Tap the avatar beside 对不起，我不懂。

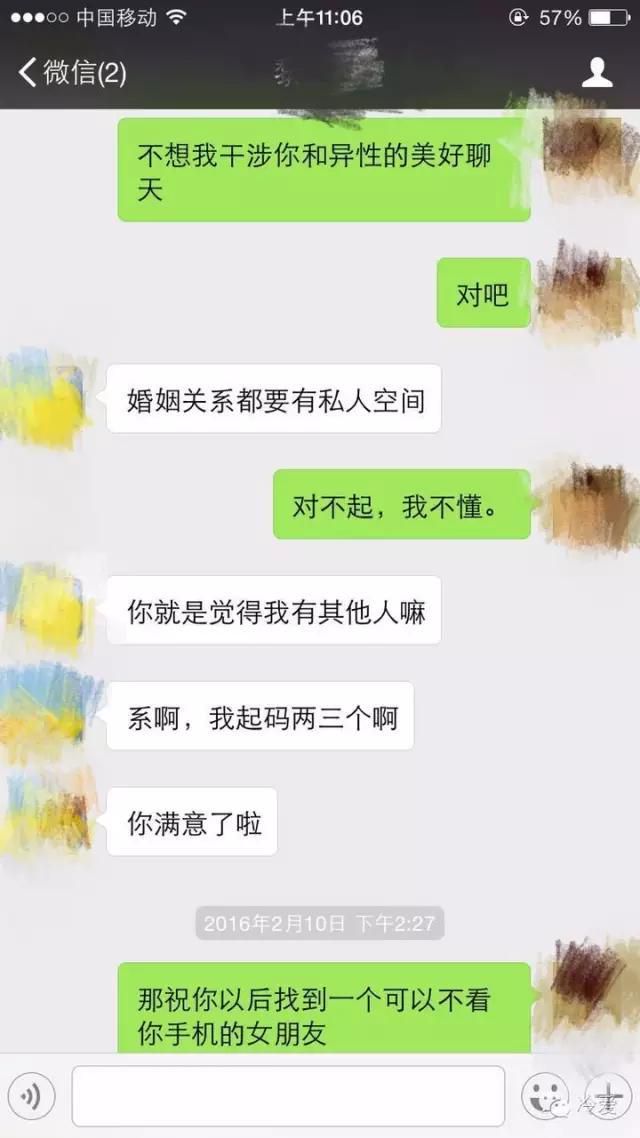(589, 504)
